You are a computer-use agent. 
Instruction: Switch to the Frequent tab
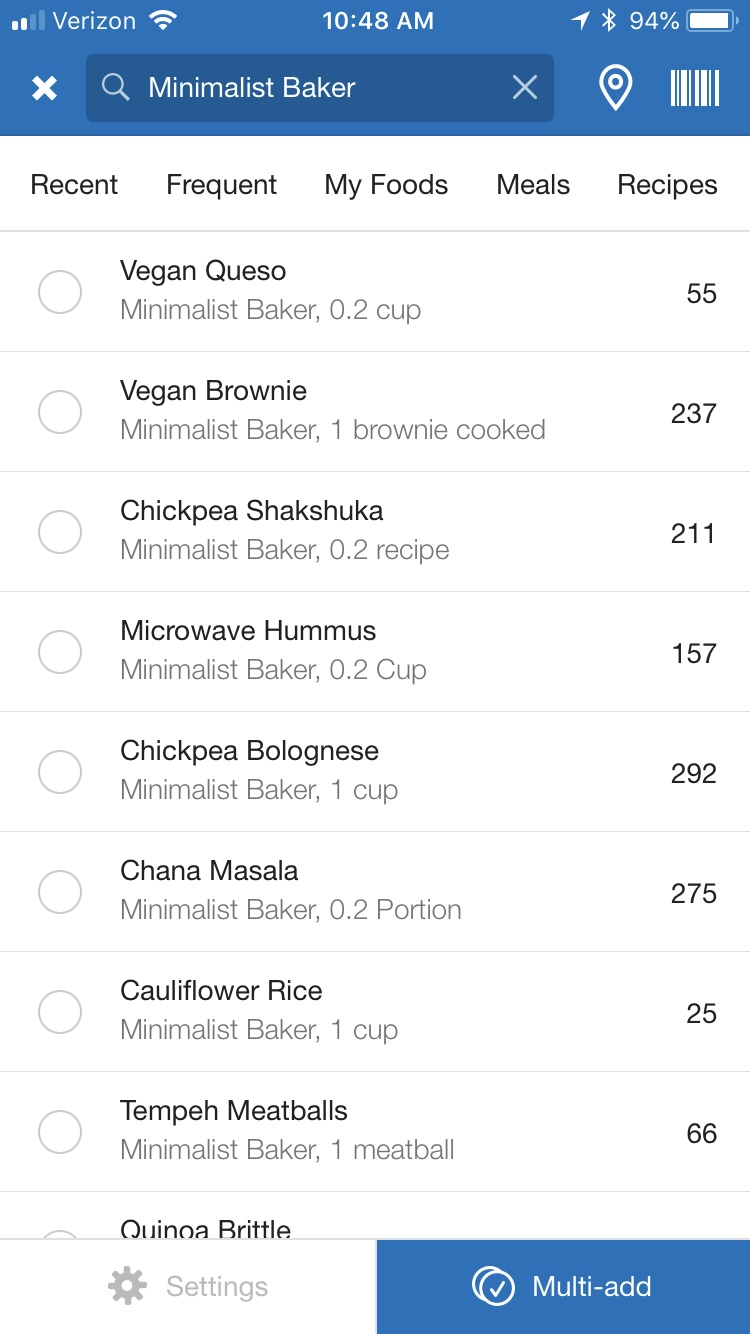(221, 185)
